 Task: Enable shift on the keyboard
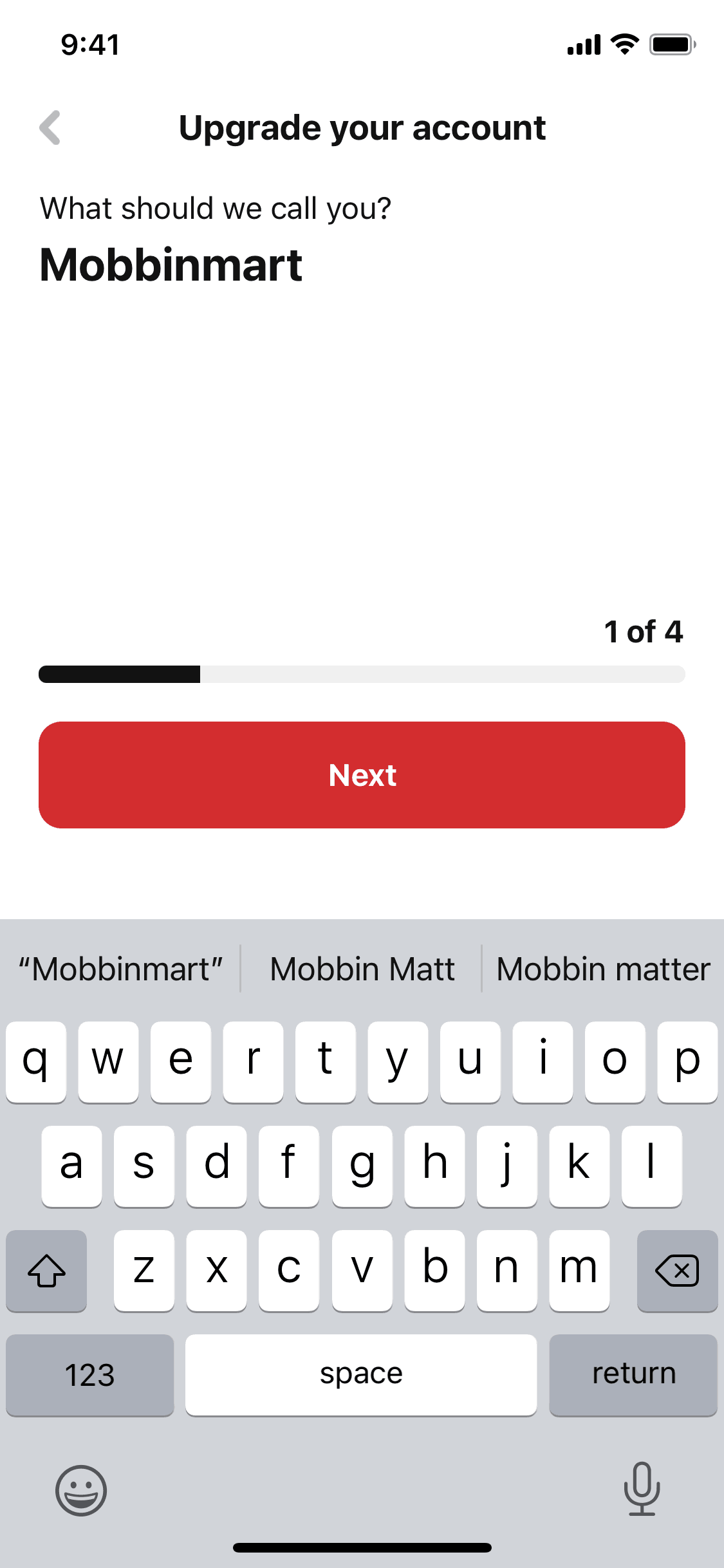[46, 1271]
